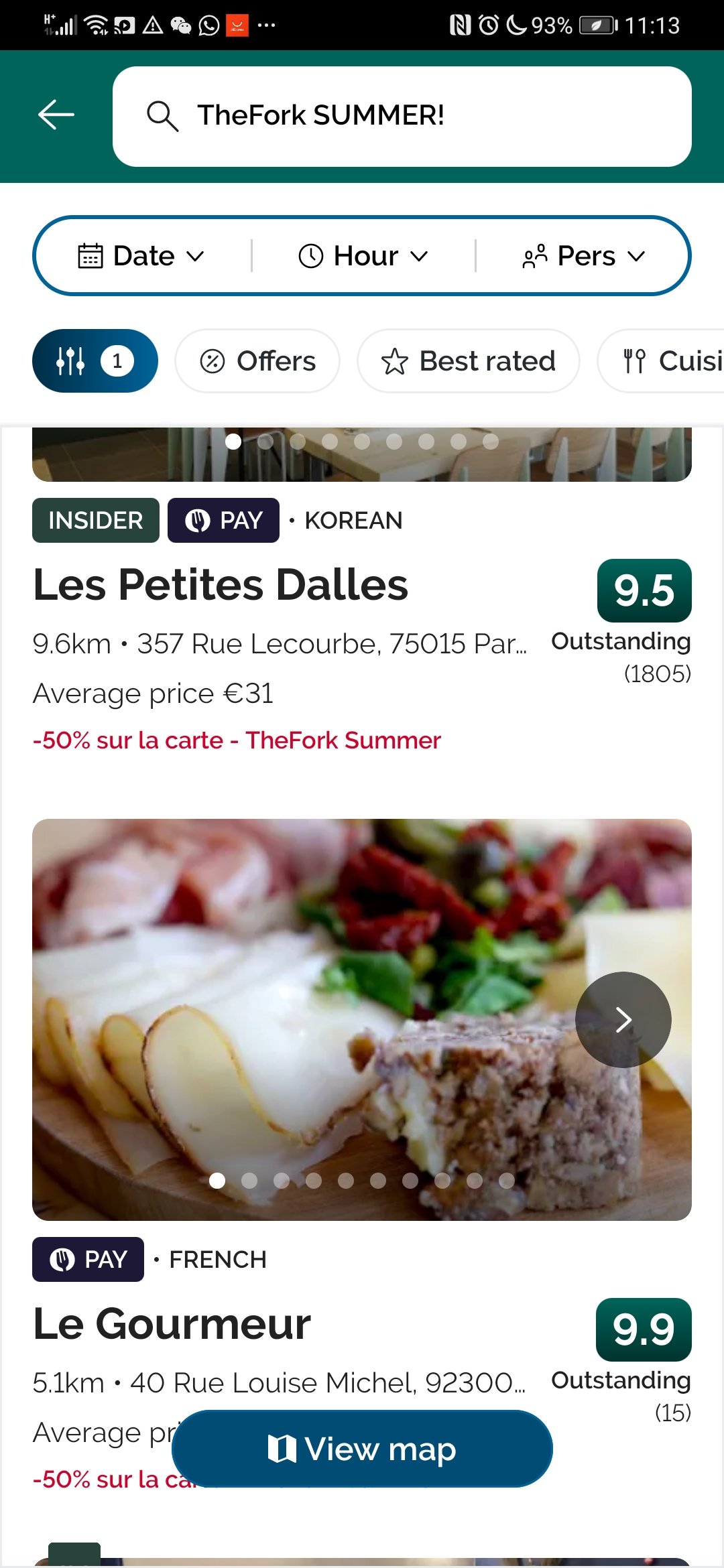Screen dimensions: 724x1568
Task: Expand the Date picker
Action: (142, 256)
